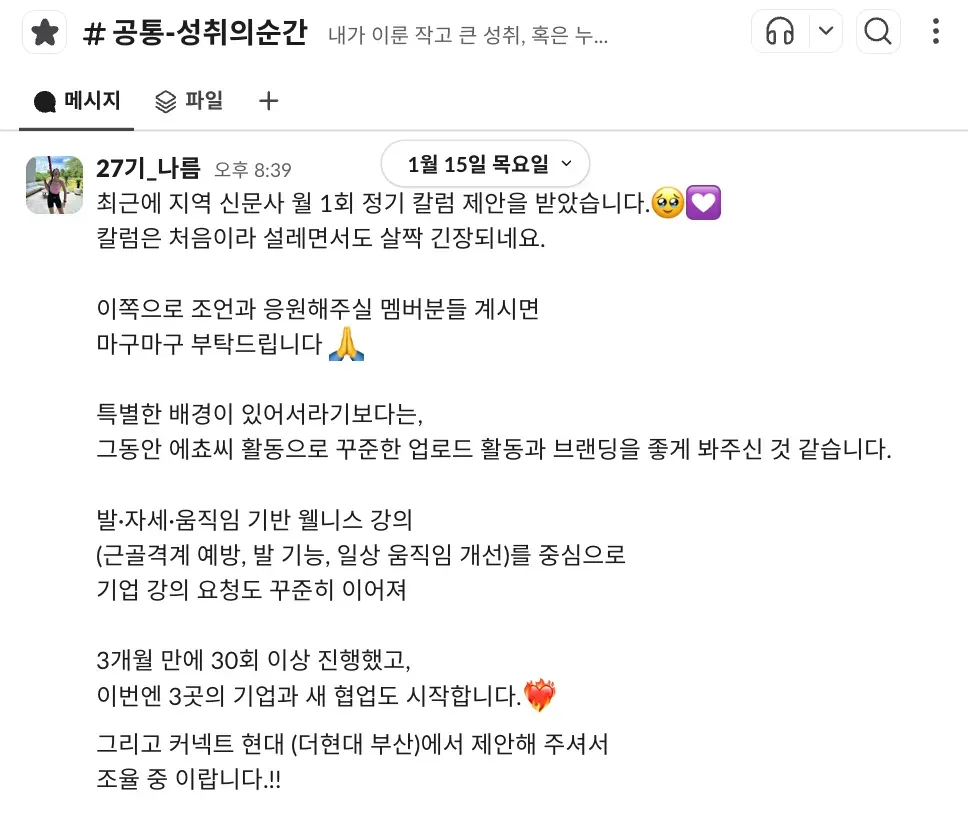
Task: Open the 1월 15일 목요일 date picker
Action: click(485, 163)
